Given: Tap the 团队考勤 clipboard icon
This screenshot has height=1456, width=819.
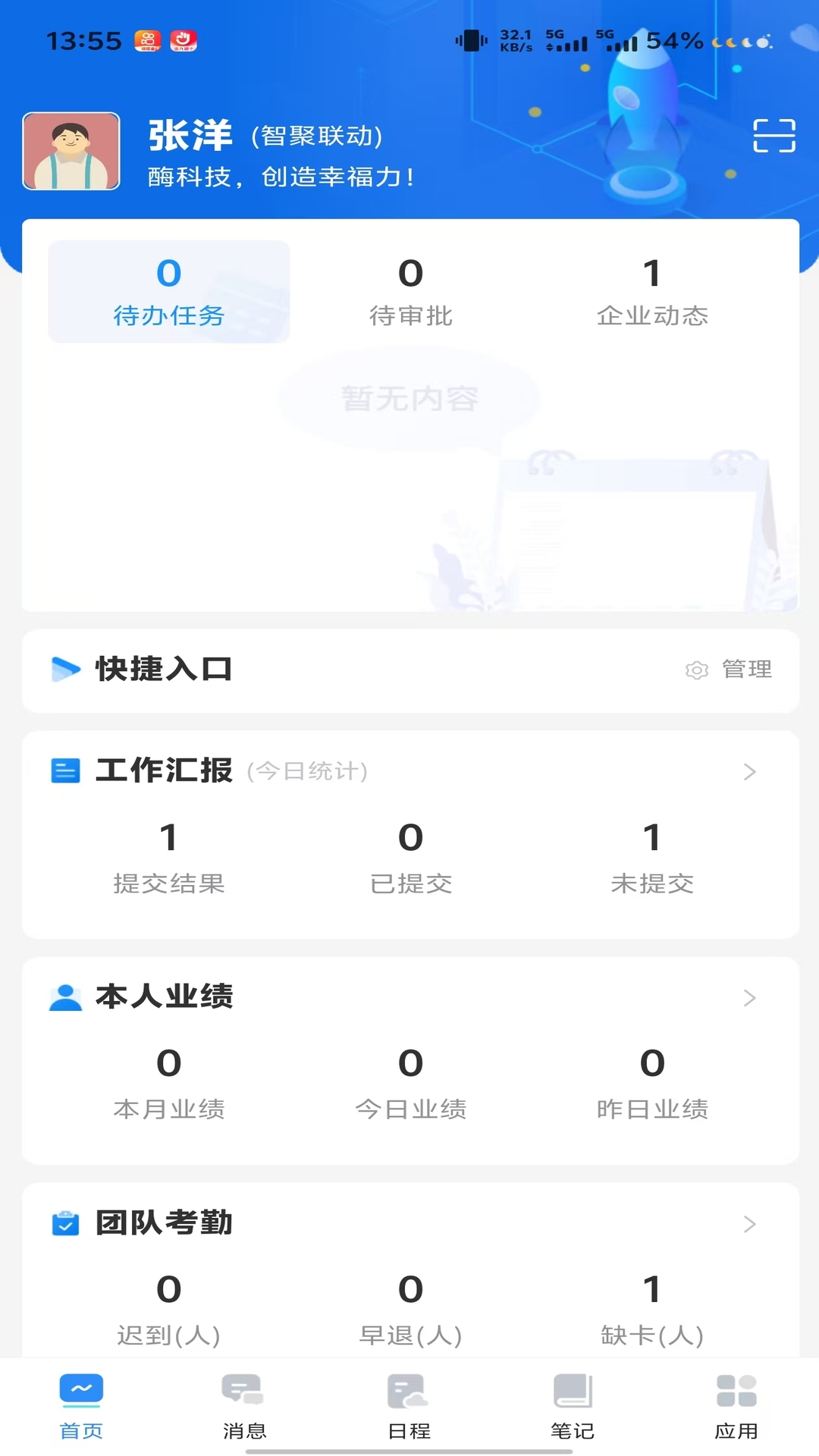Looking at the screenshot, I should tap(65, 1222).
